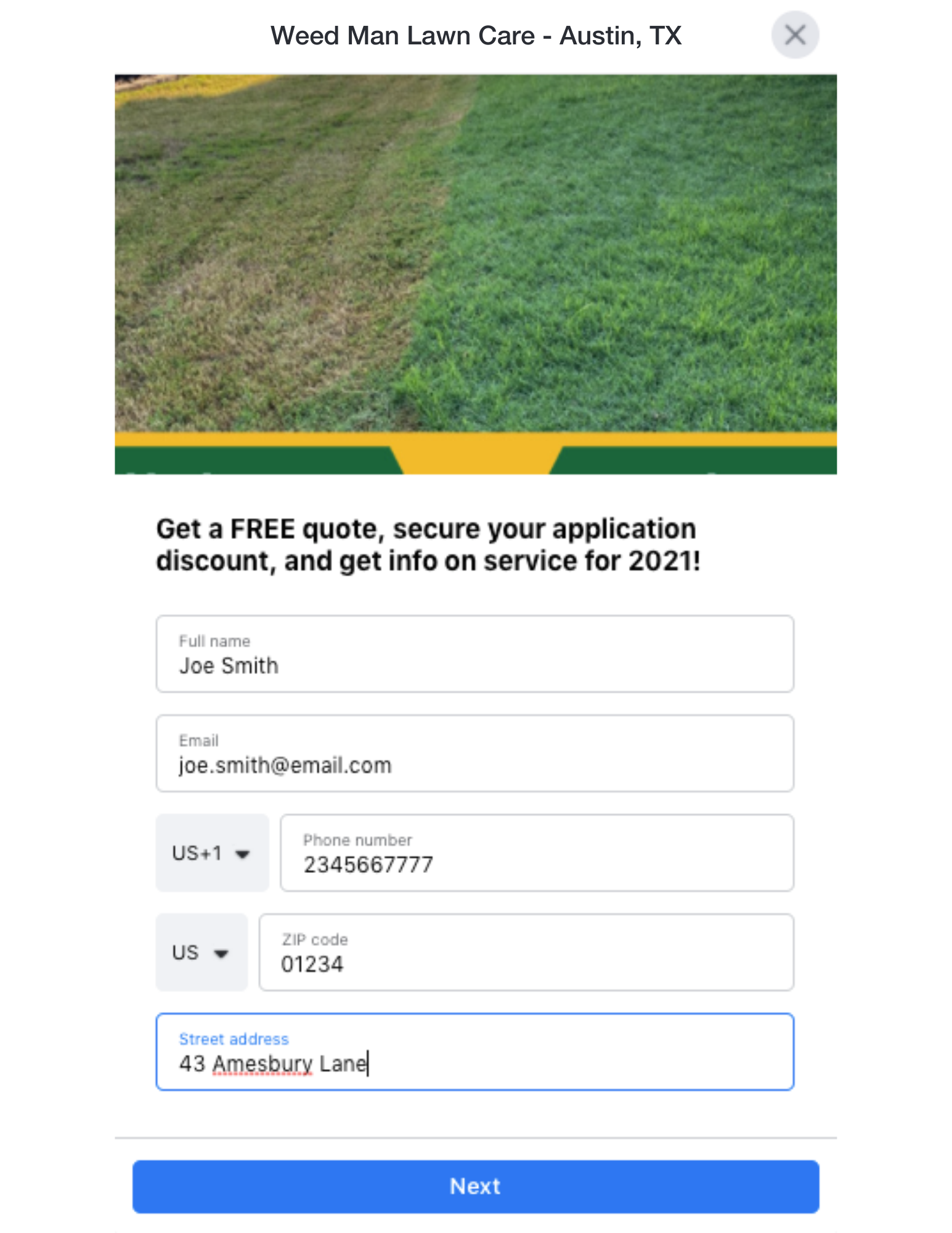
Task: Edit the Full name field
Action: click(x=474, y=654)
